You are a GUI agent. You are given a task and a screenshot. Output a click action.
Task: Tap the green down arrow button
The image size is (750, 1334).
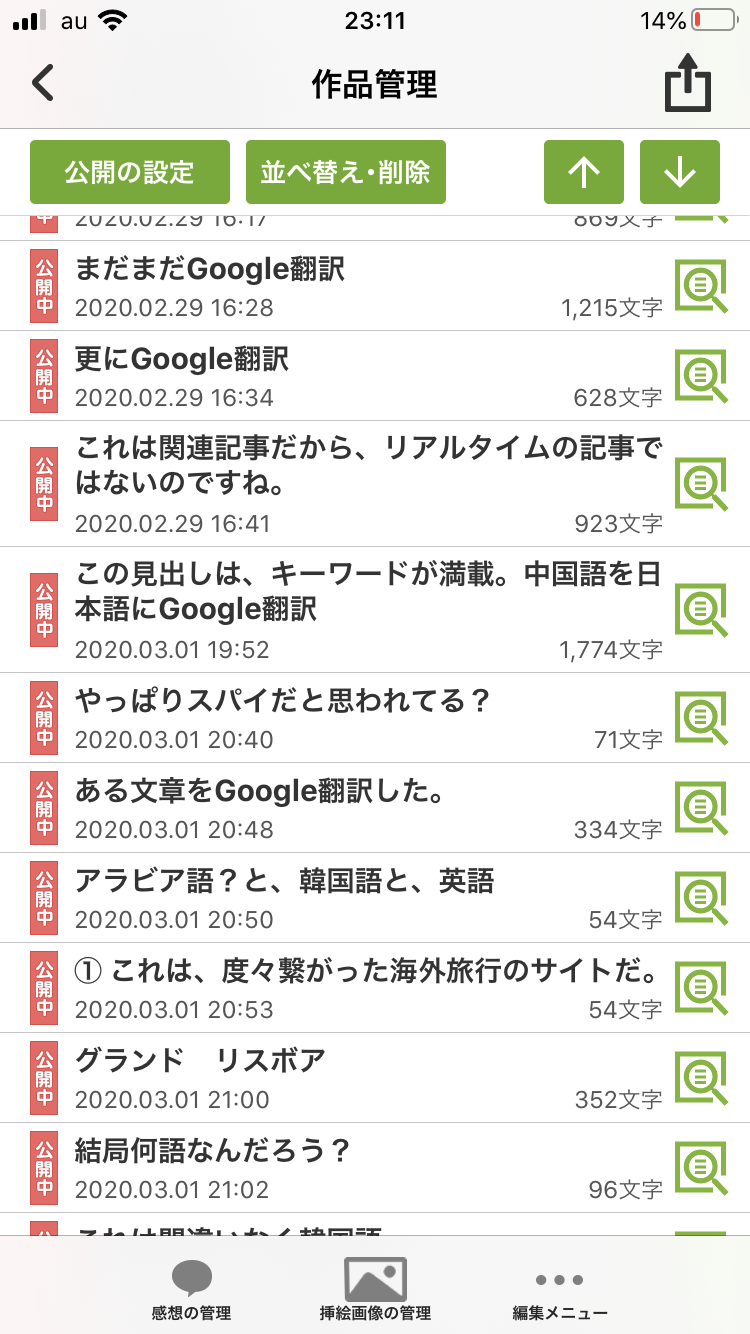click(x=680, y=172)
